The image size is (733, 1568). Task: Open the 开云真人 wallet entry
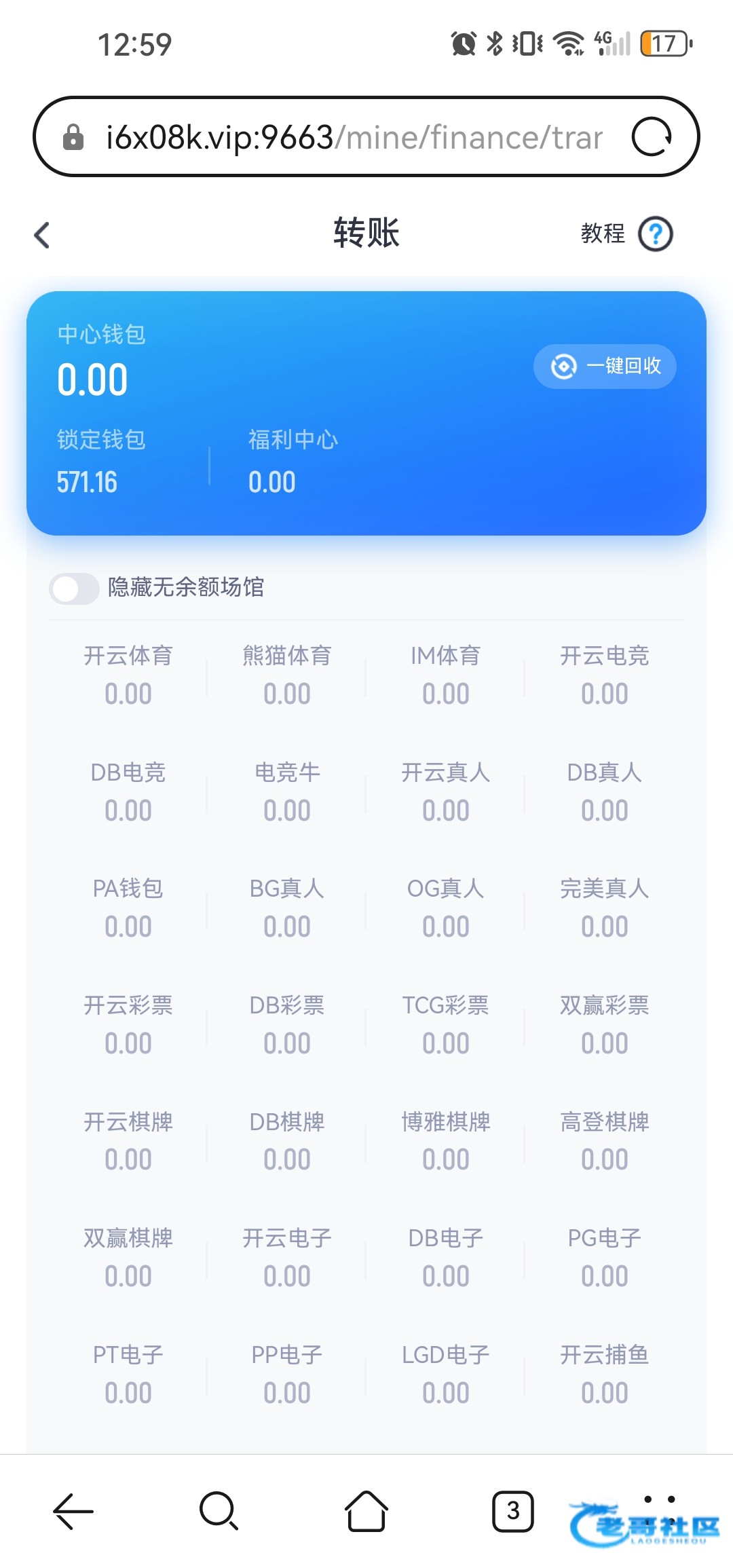pyautogui.click(x=446, y=791)
